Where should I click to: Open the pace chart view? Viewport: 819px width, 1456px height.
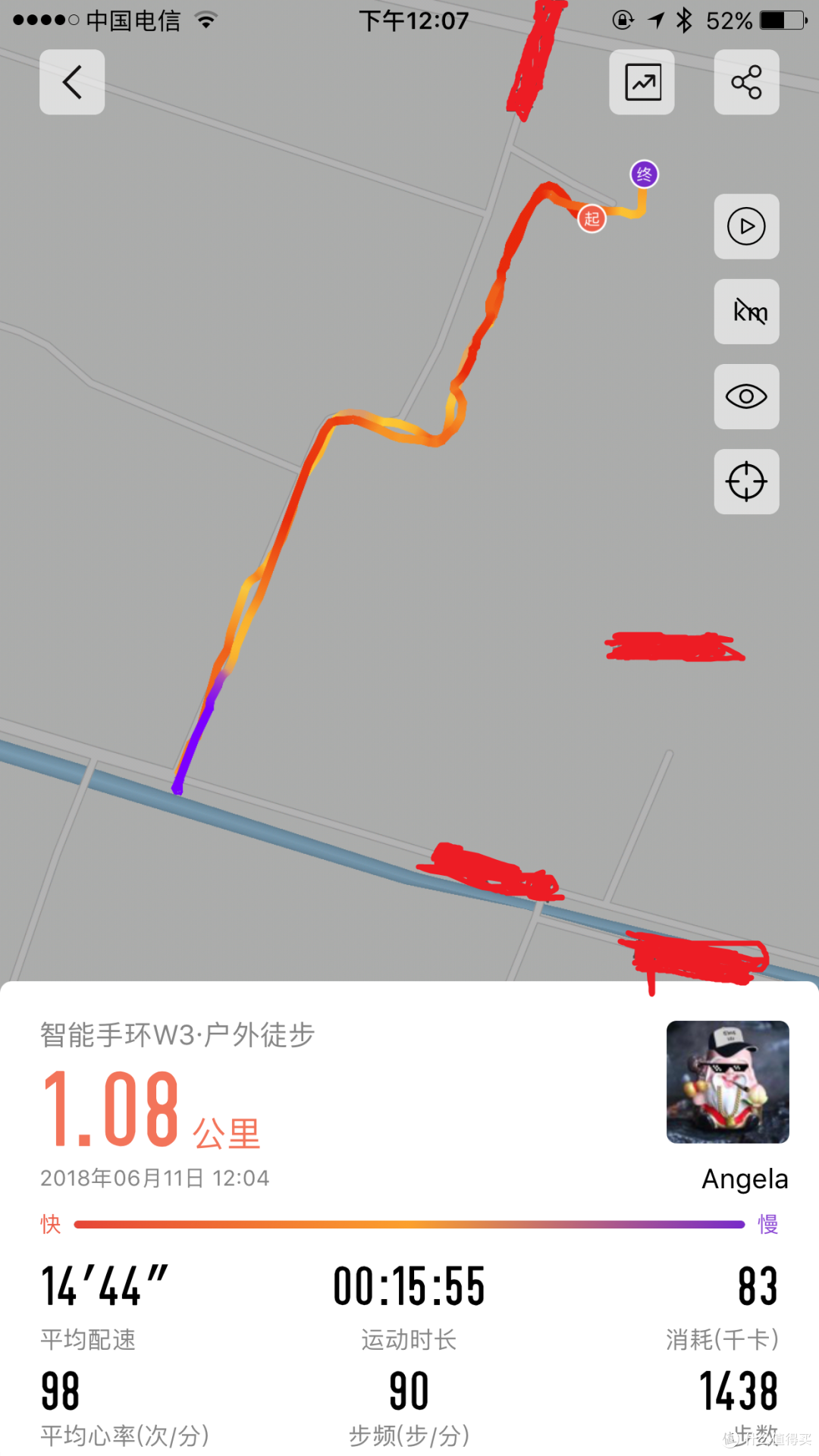point(642,82)
